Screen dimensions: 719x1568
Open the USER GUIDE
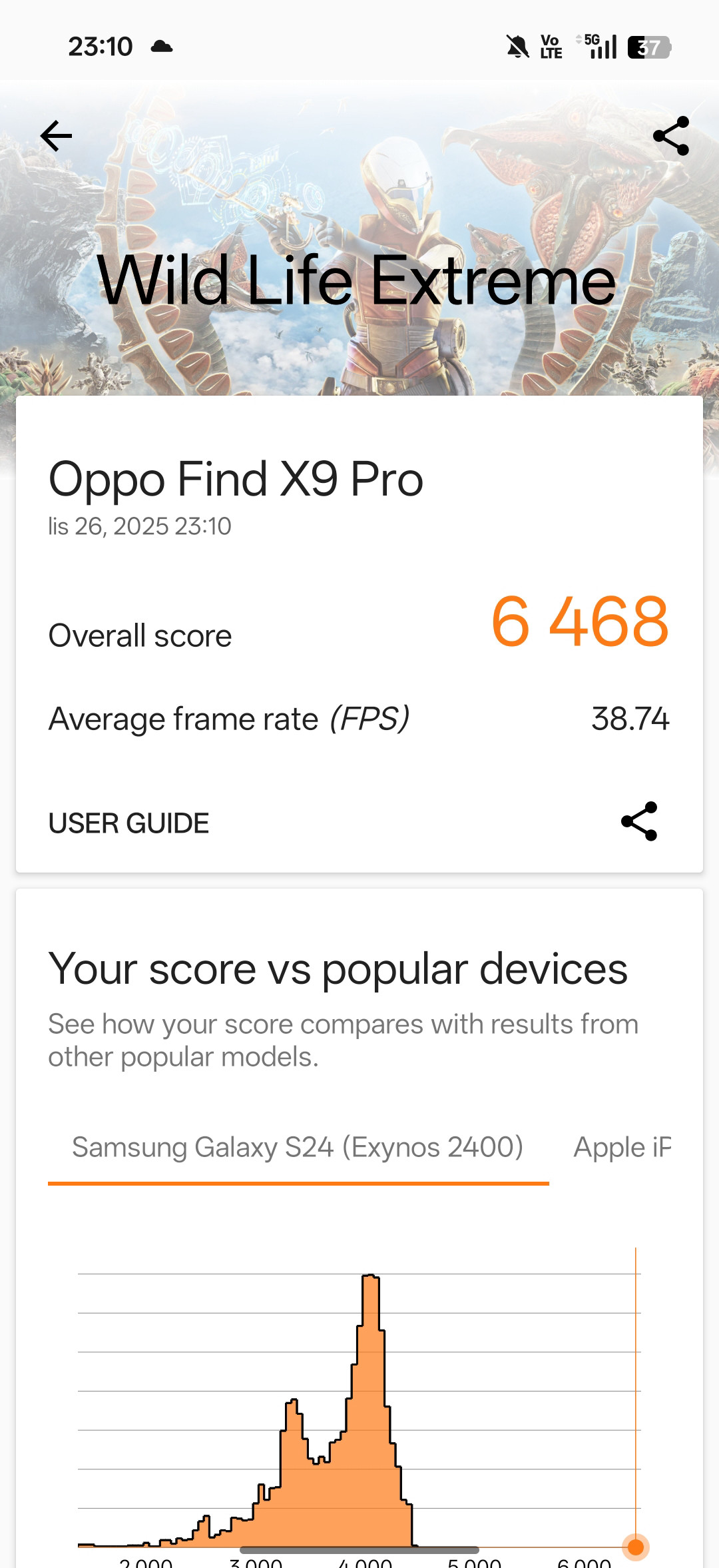coord(128,823)
